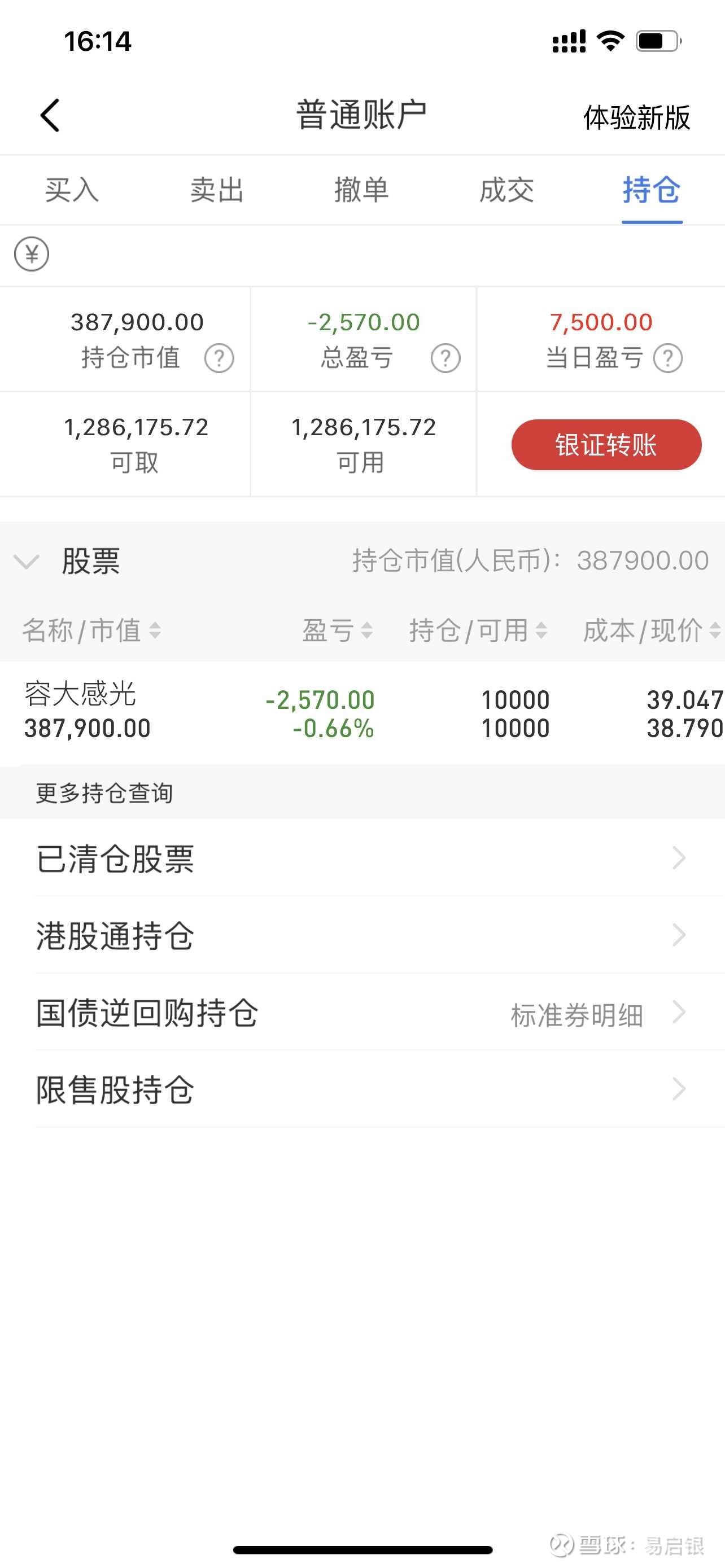The width and height of the screenshot is (725, 1568).
Task: Sort by 名称/市值
Action: pyautogui.click(x=91, y=630)
